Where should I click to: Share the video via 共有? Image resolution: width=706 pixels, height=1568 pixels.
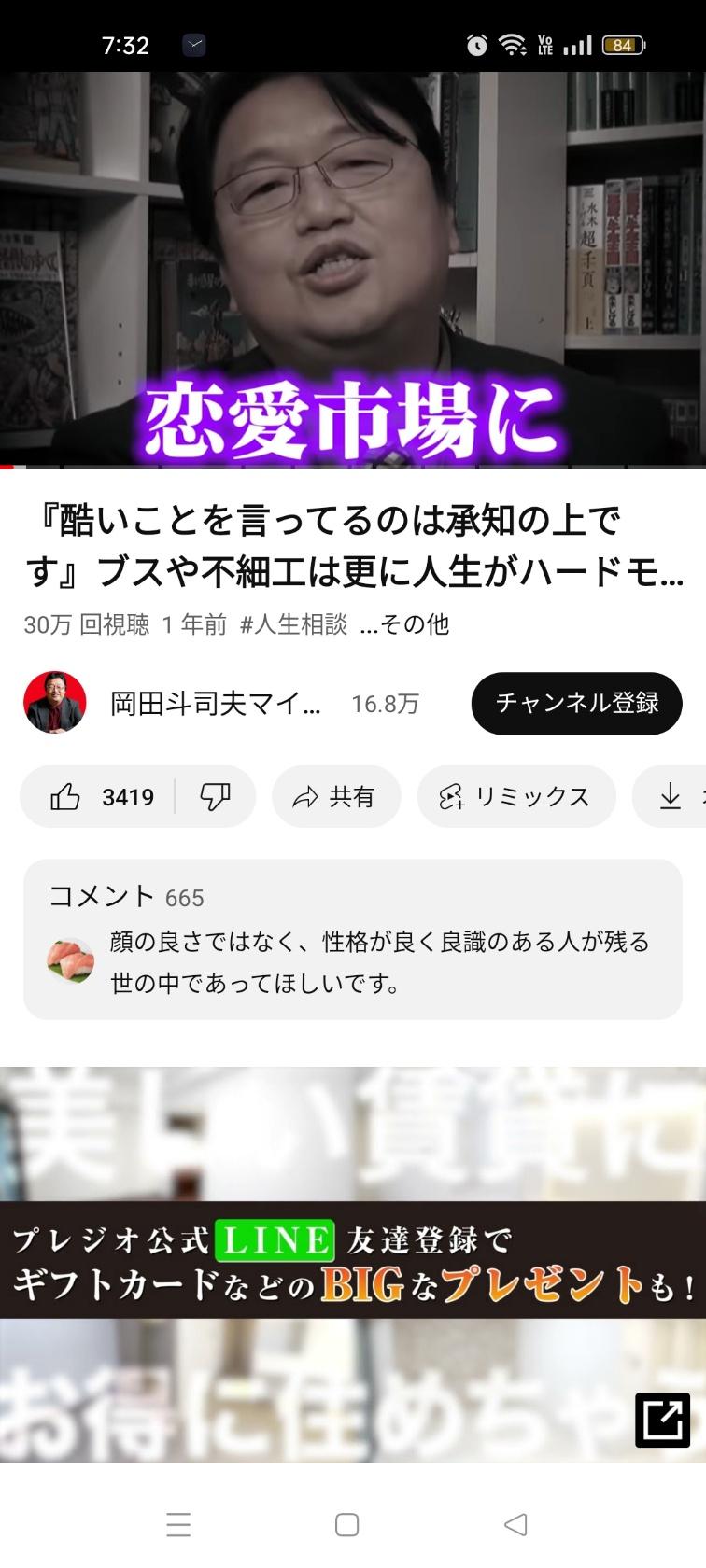(x=336, y=797)
